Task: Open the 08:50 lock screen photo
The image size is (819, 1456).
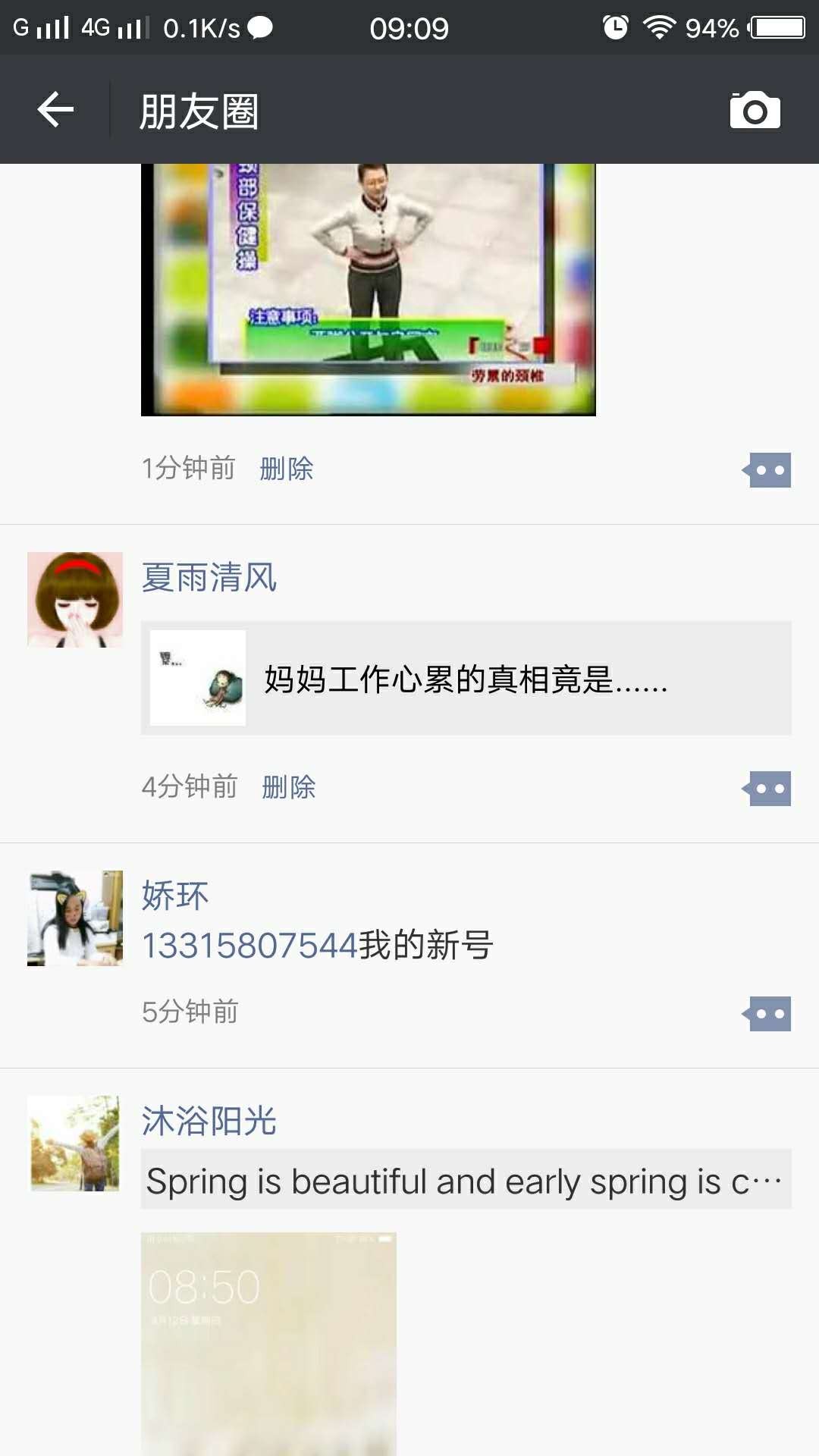Action: 268,1342
